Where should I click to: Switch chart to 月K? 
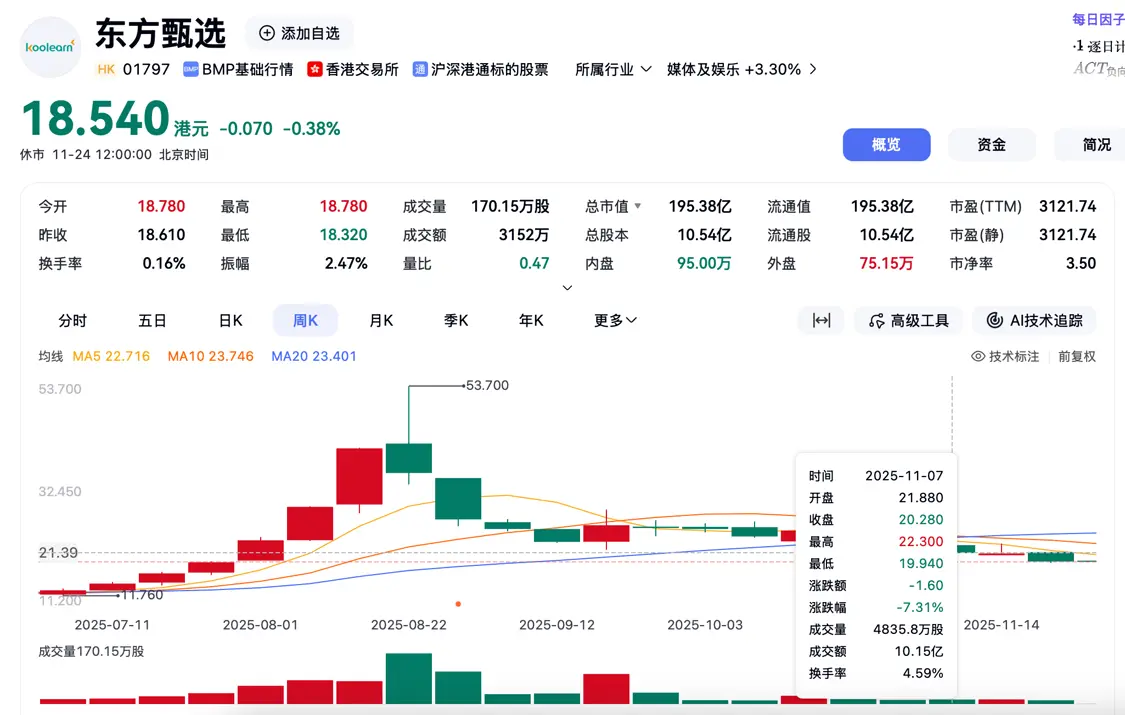click(381, 320)
